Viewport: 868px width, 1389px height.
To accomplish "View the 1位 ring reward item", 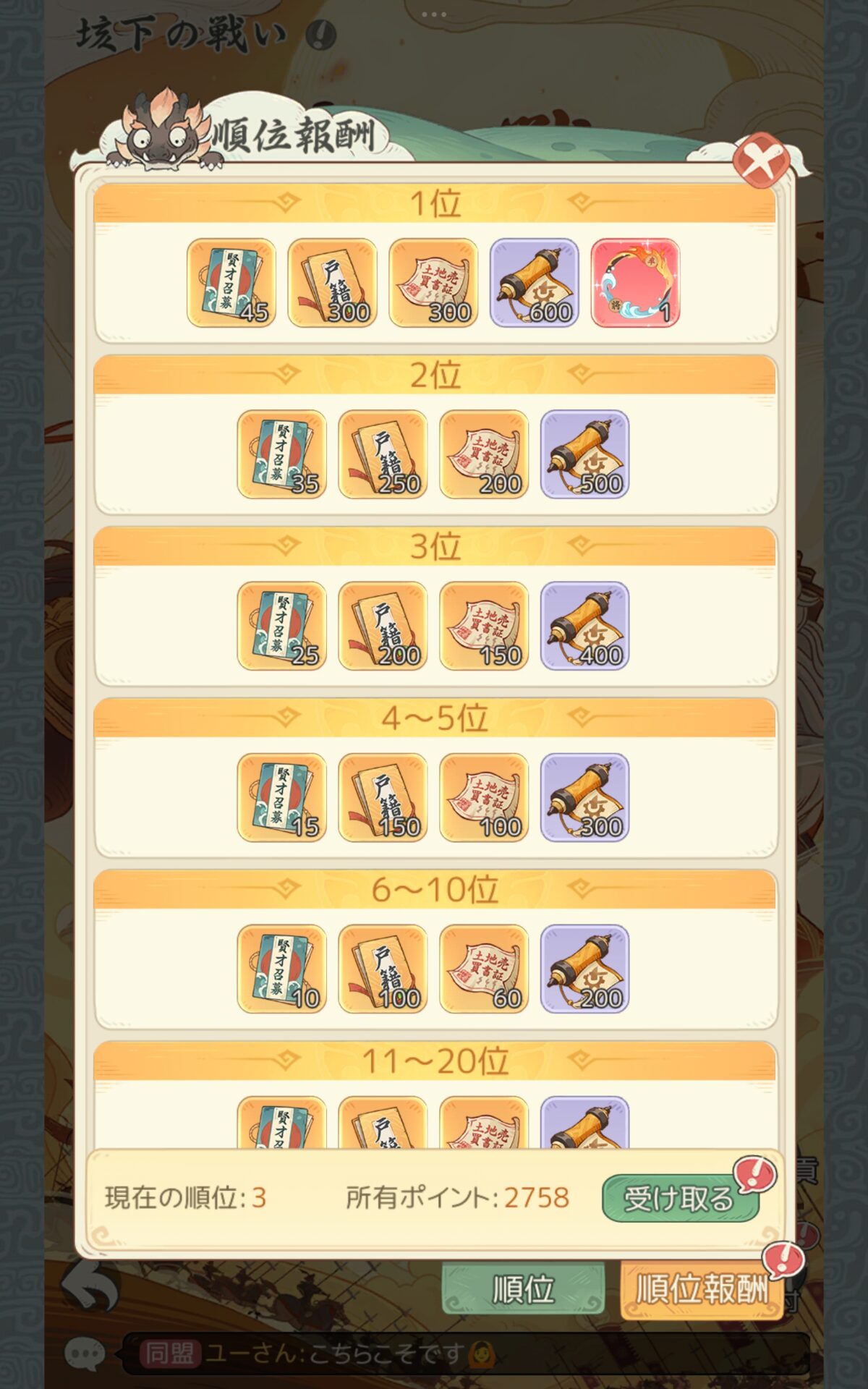I will [x=635, y=283].
